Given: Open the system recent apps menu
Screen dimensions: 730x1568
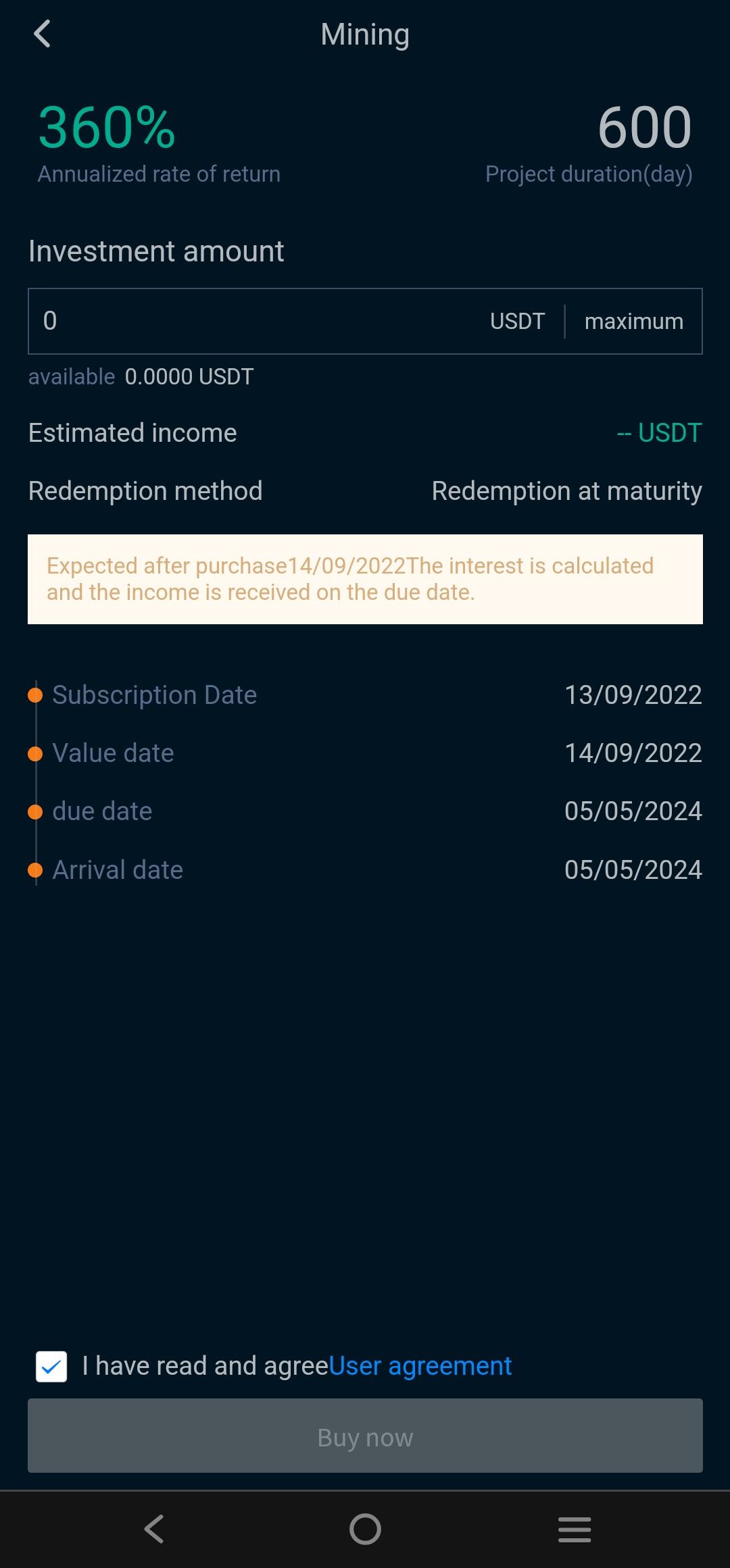Looking at the screenshot, I should tap(575, 1529).
